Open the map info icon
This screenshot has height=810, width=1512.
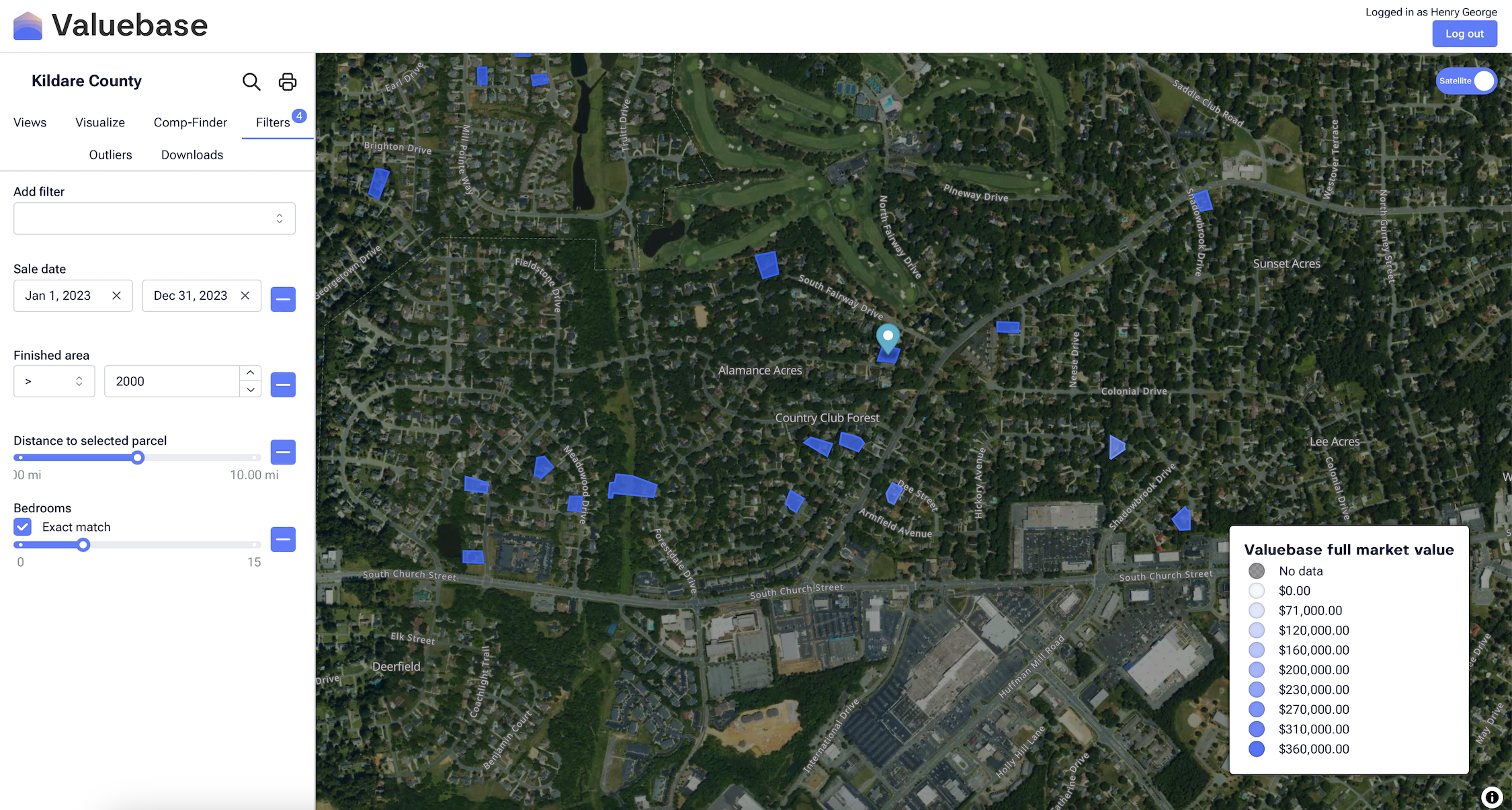coord(1491,797)
